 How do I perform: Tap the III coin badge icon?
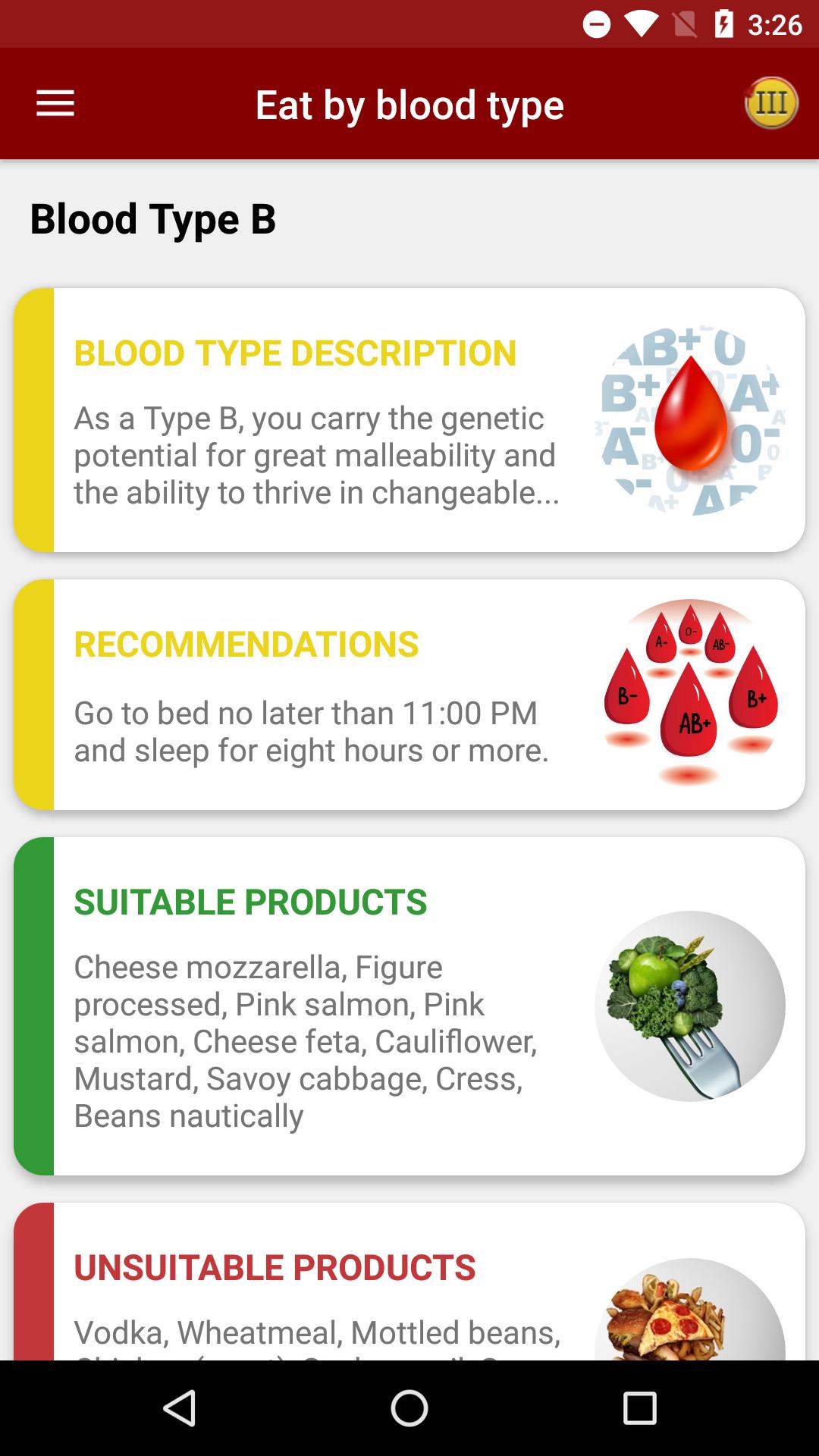(x=773, y=104)
